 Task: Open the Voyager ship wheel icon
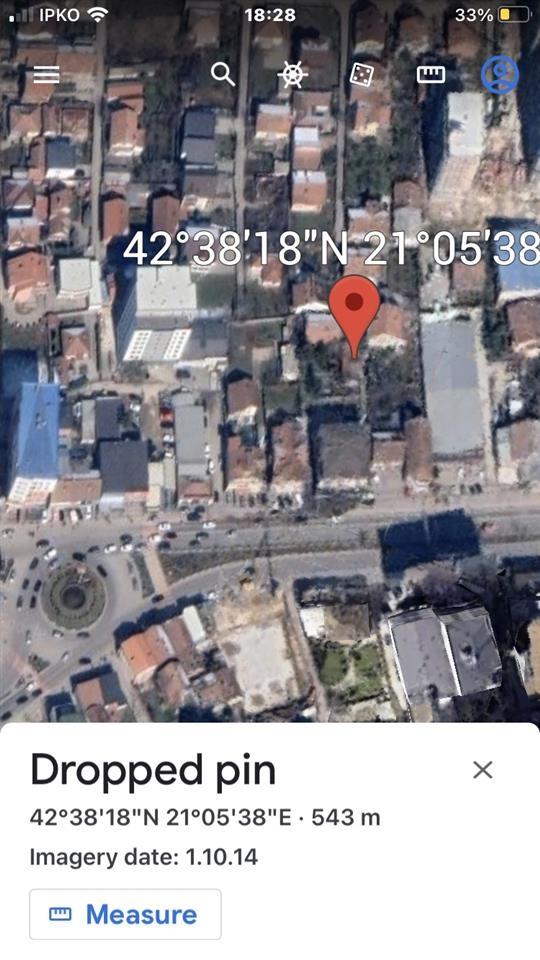(292, 75)
